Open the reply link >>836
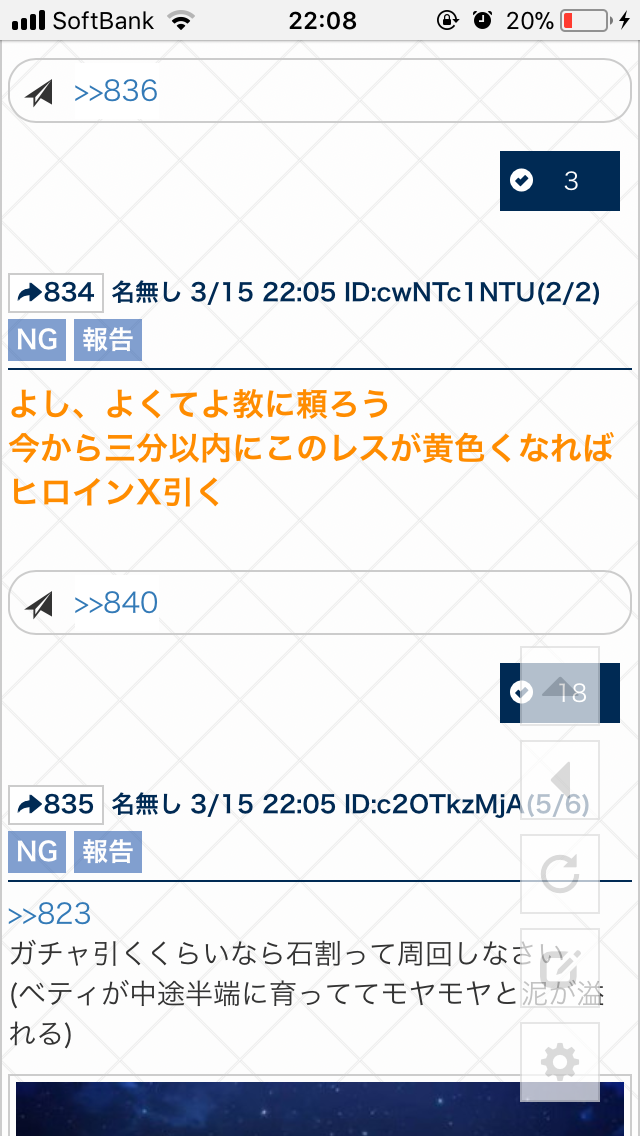 pos(116,92)
